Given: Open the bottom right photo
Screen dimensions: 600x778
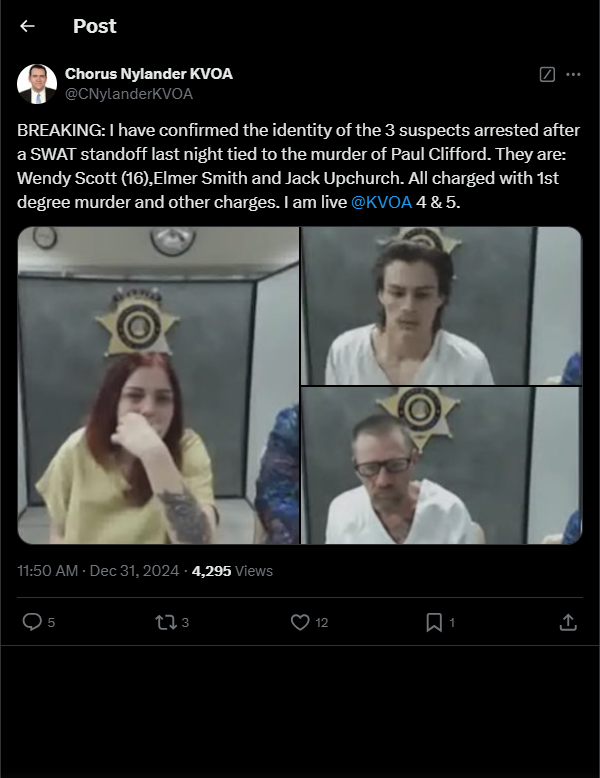Looking at the screenshot, I should [441, 465].
